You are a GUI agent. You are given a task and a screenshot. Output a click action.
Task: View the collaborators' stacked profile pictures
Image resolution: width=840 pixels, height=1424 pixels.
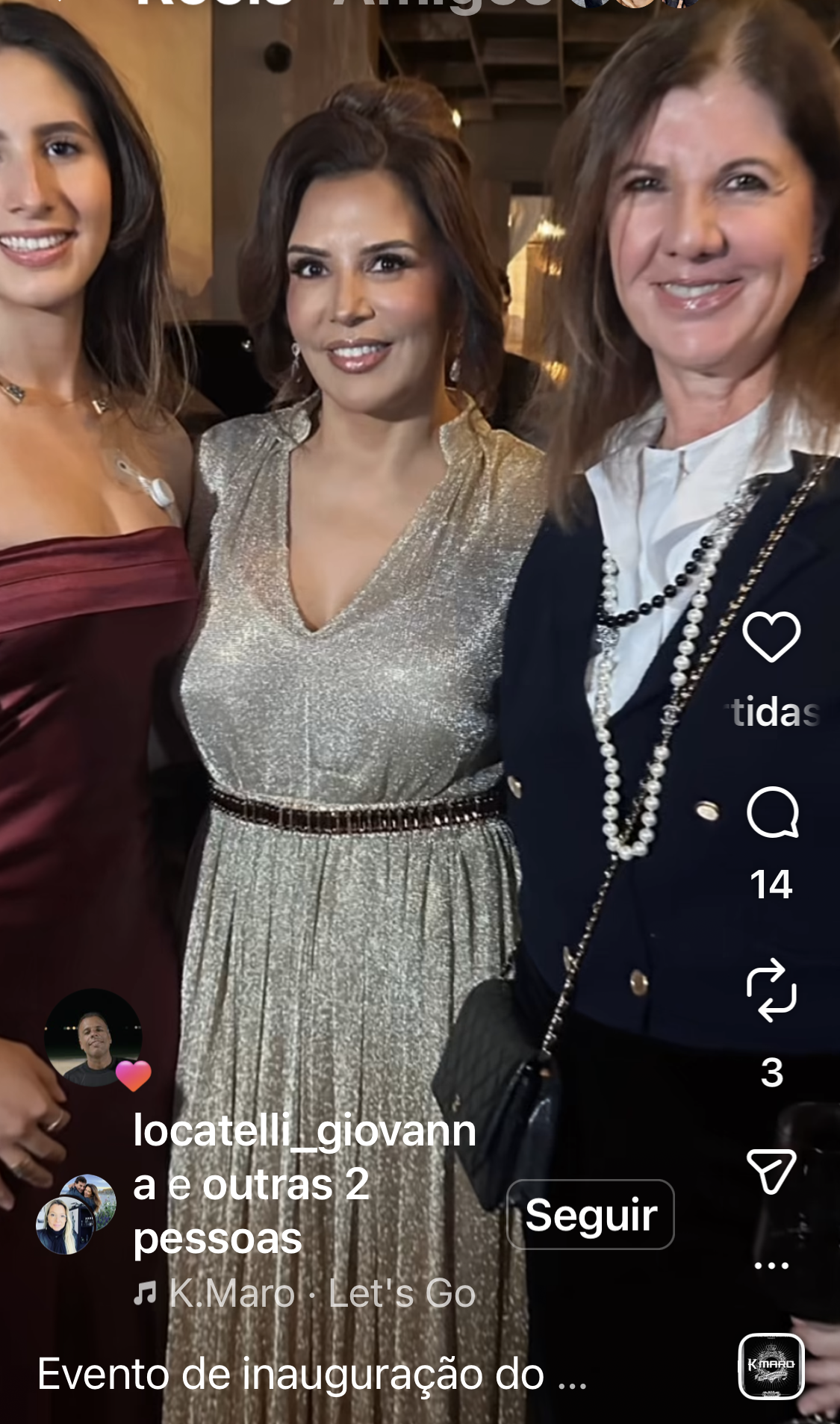[x=75, y=1213]
